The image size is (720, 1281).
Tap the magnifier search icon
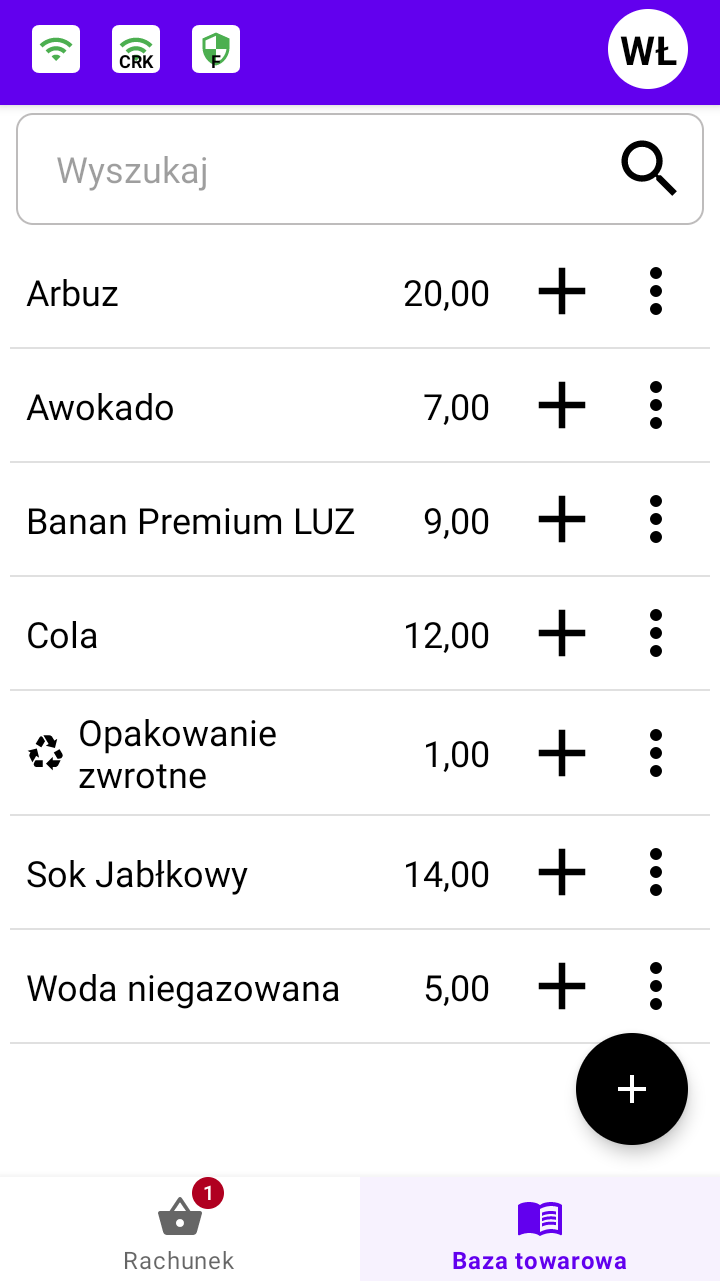[649, 169]
